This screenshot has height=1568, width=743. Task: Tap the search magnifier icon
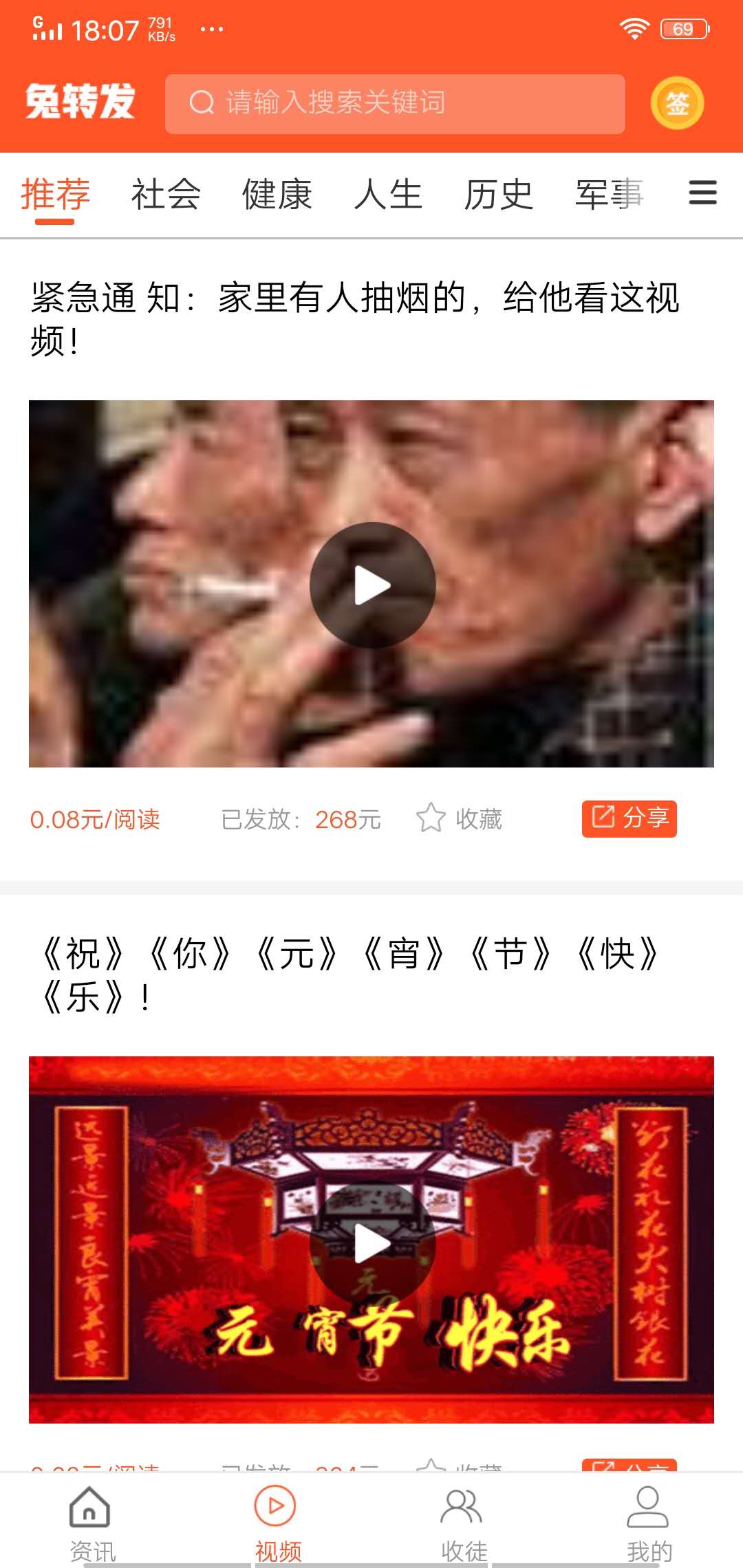(200, 102)
